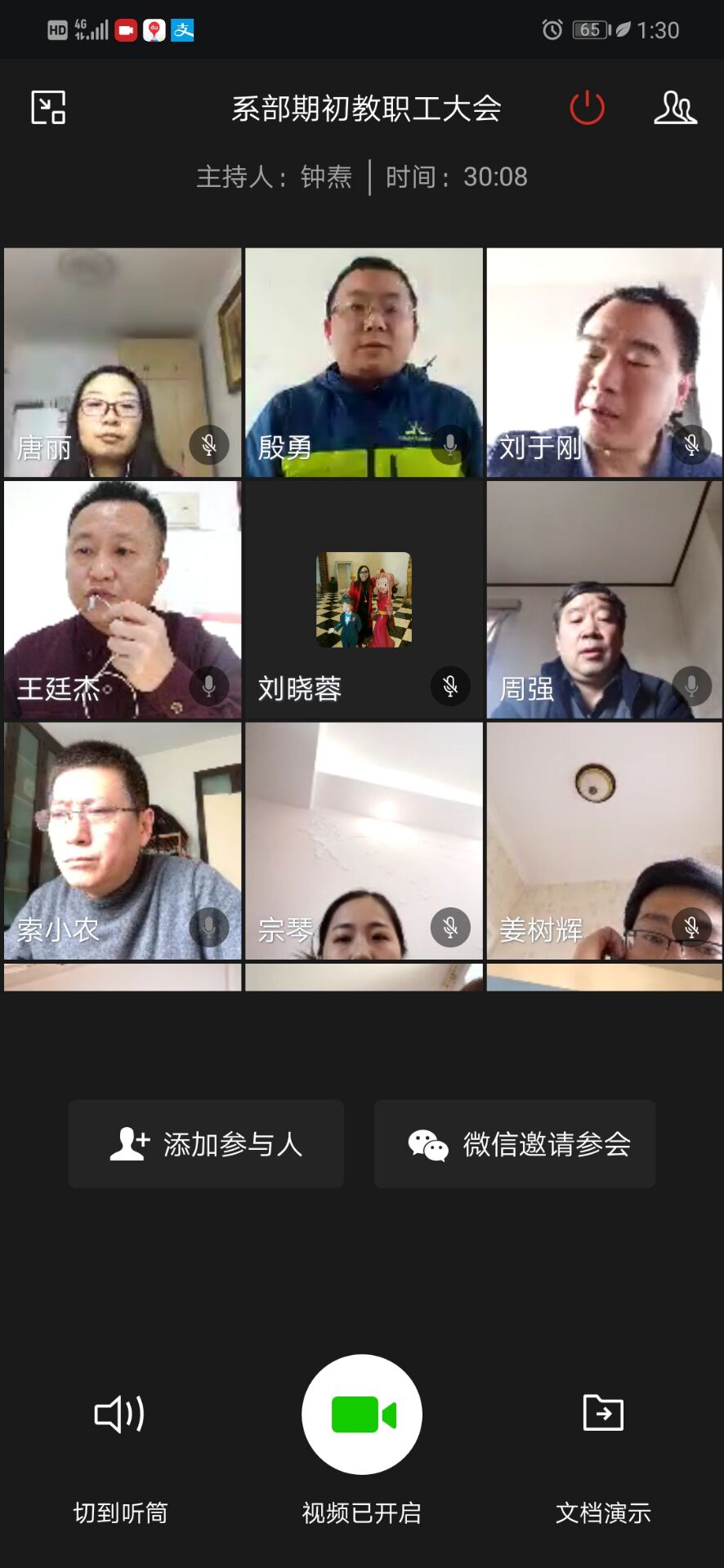Select 殷勇's video tile

(364, 363)
